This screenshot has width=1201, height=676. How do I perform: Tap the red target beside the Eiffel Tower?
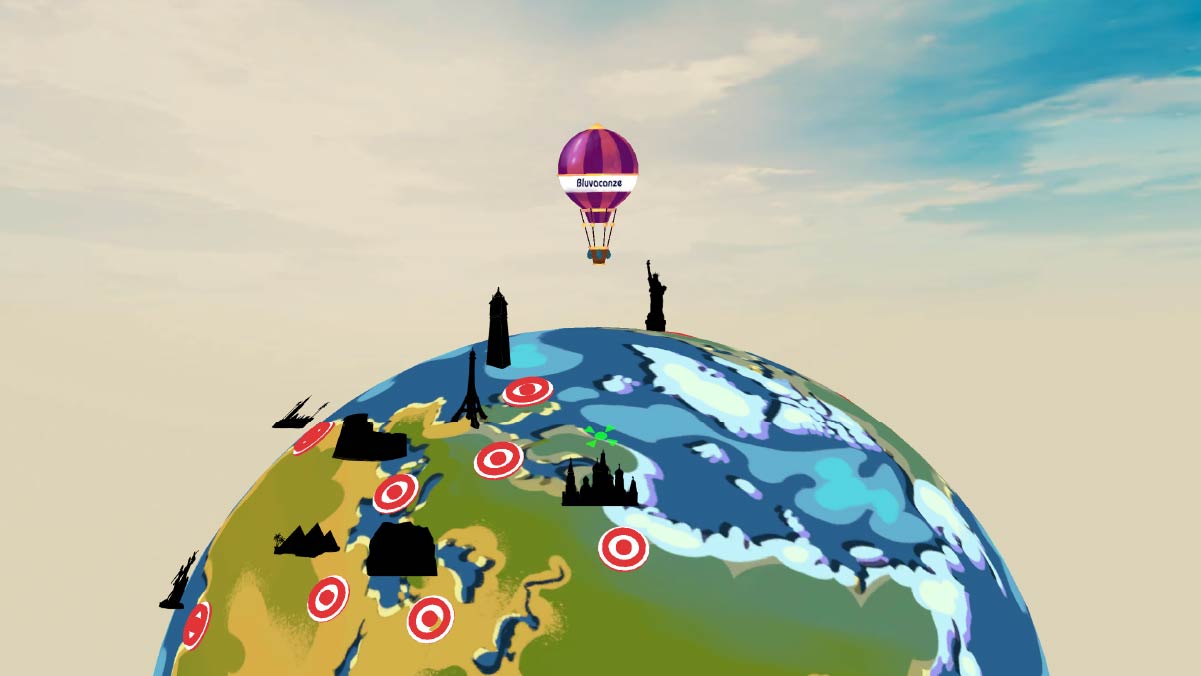[x=527, y=391]
